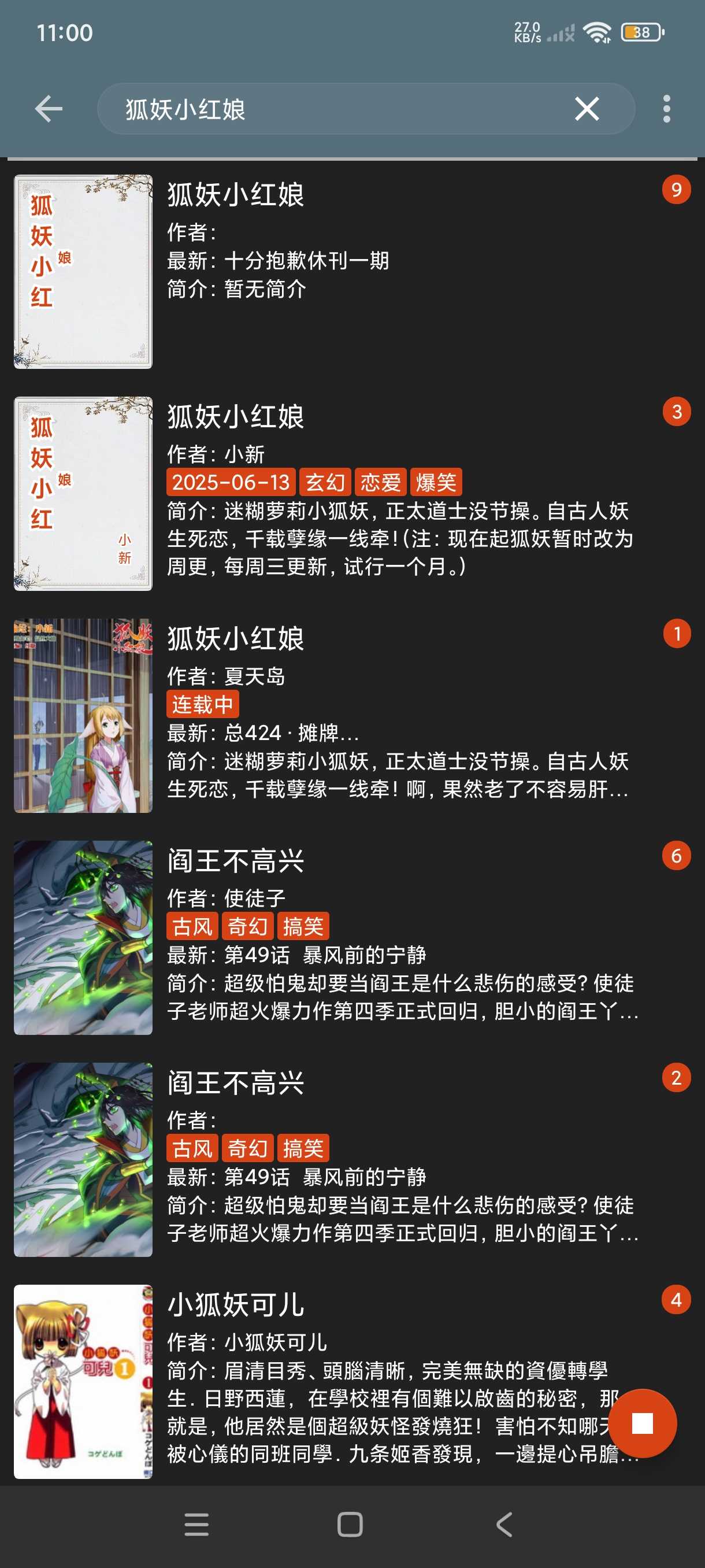This screenshot has width=705, height=1568.
Task: Go back using the top-left arrow
Action: click(49, 109)
